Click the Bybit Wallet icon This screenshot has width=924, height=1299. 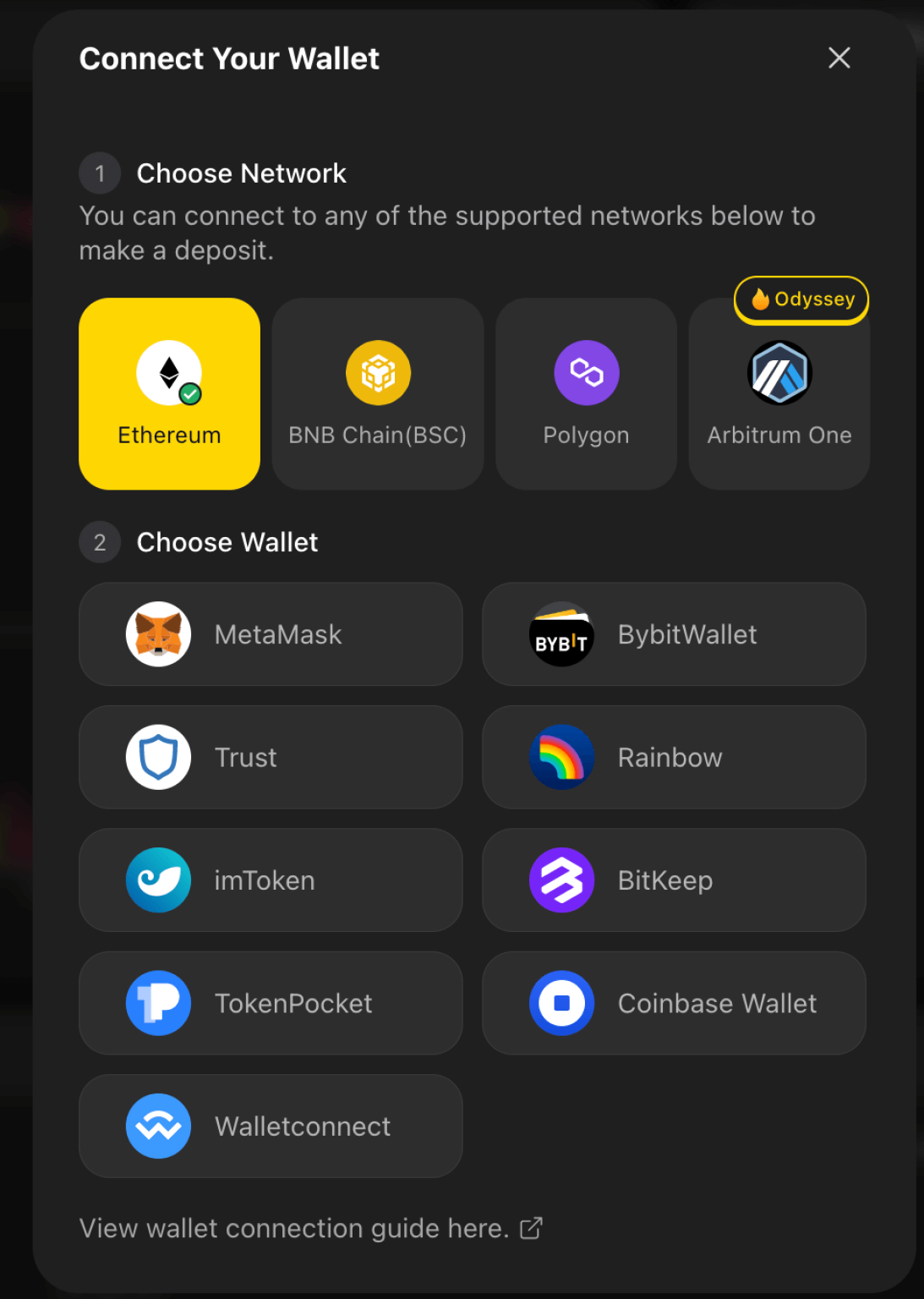coord(562,634)
